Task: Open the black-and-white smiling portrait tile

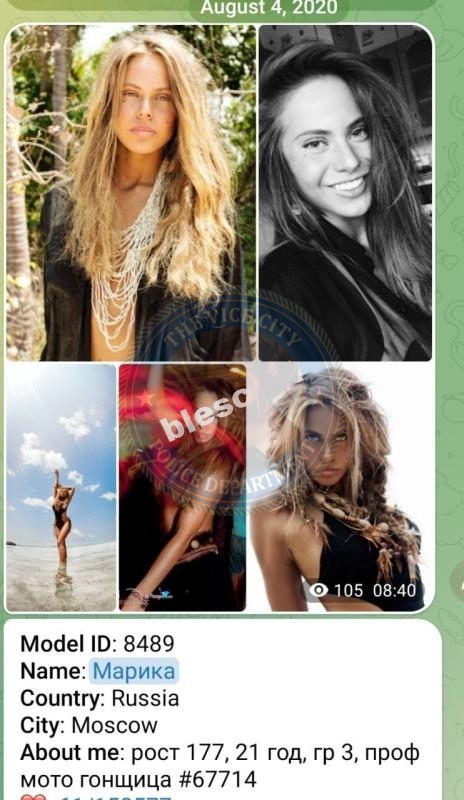Action: point(346,193)
